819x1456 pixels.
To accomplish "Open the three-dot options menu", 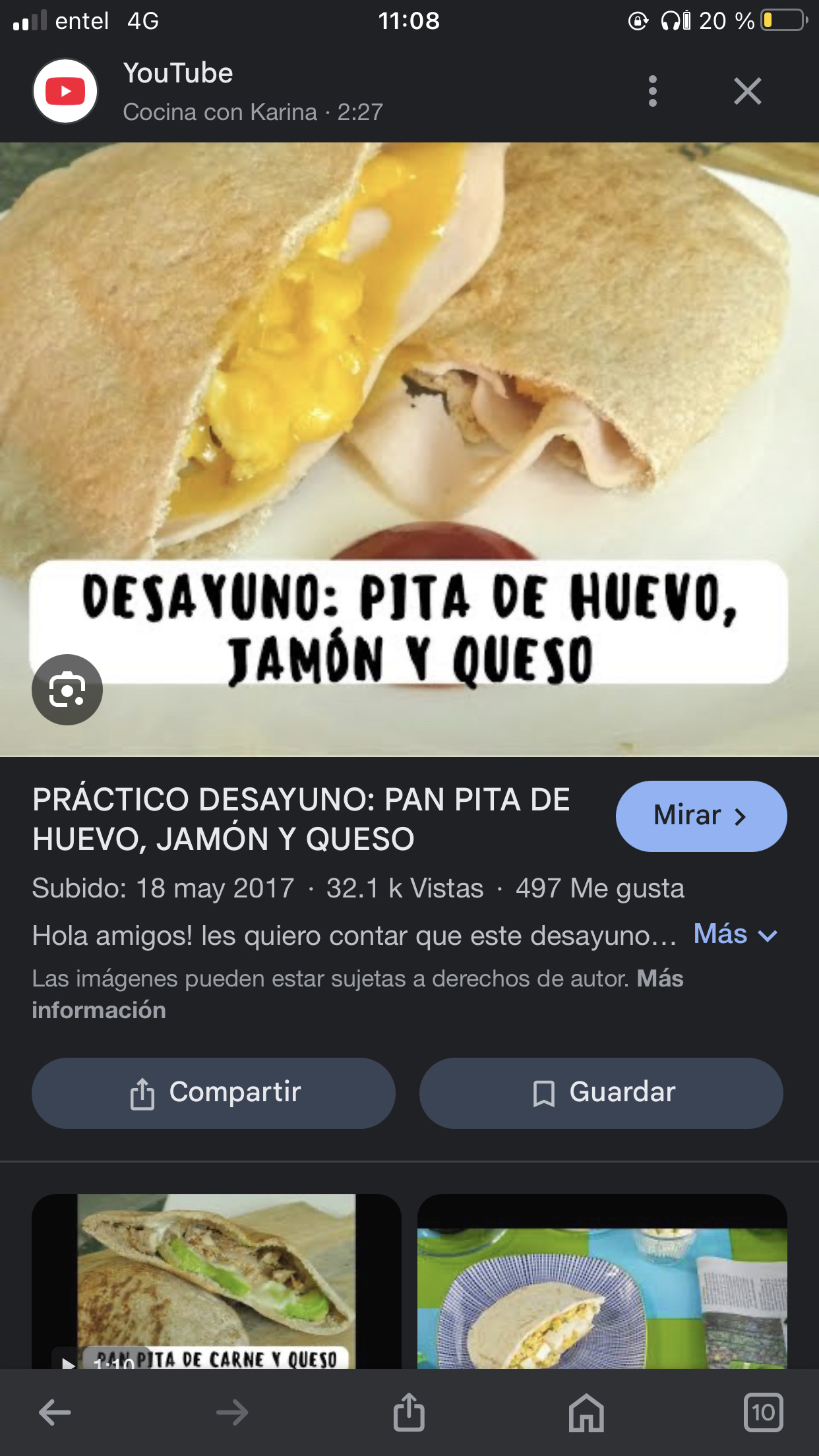I will click(x=652, y=91).
